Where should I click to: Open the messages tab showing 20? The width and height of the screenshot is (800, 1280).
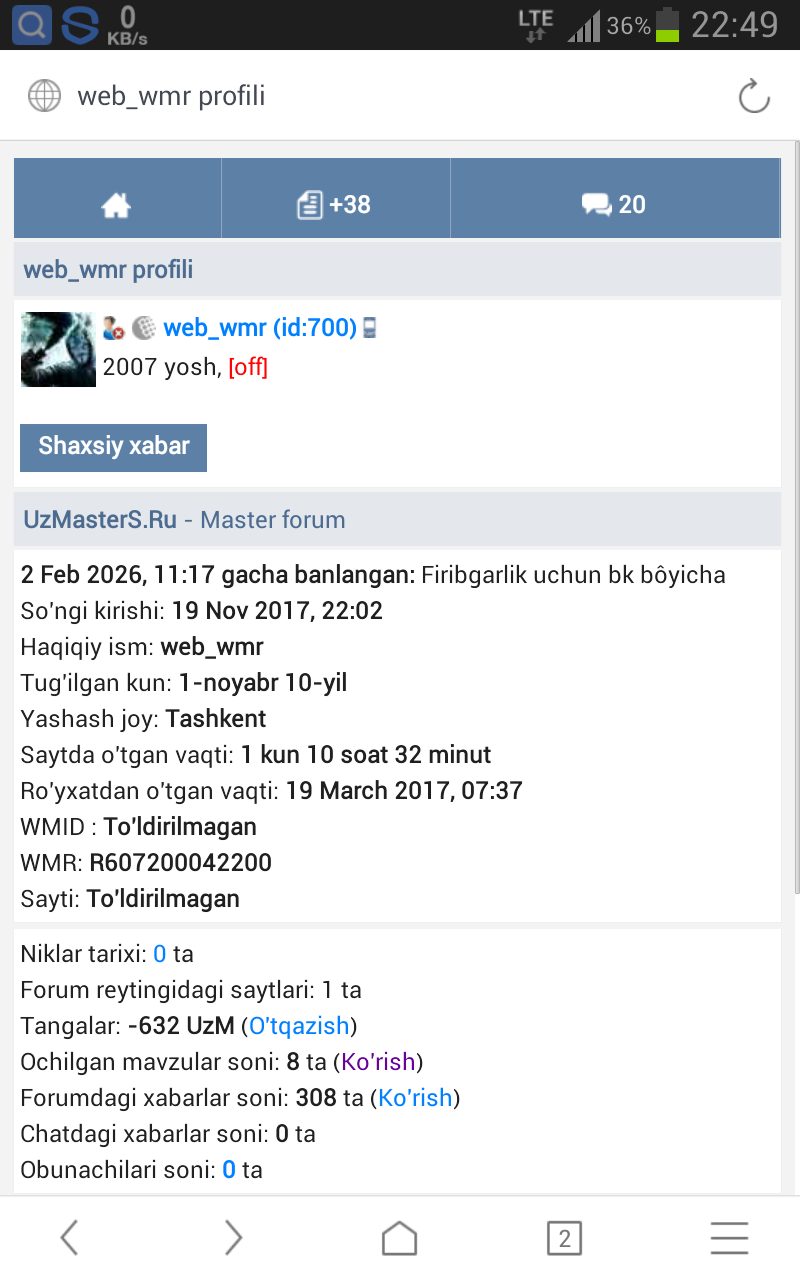point(614,205)
